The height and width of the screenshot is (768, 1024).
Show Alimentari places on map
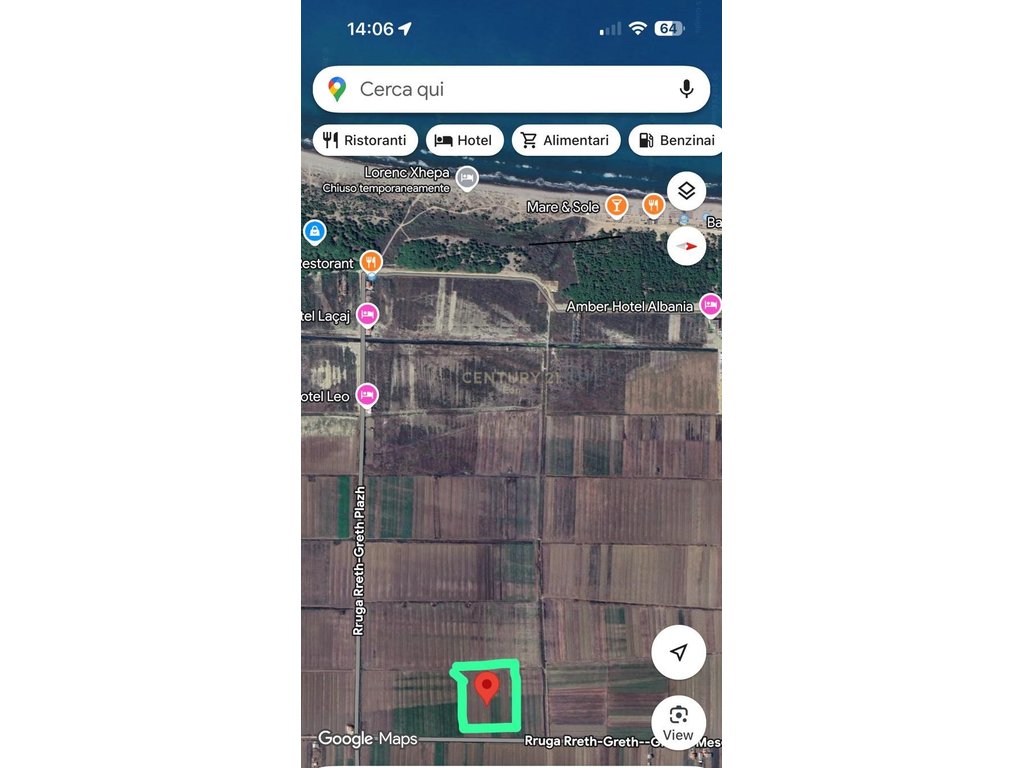click(x=566, y=141)
